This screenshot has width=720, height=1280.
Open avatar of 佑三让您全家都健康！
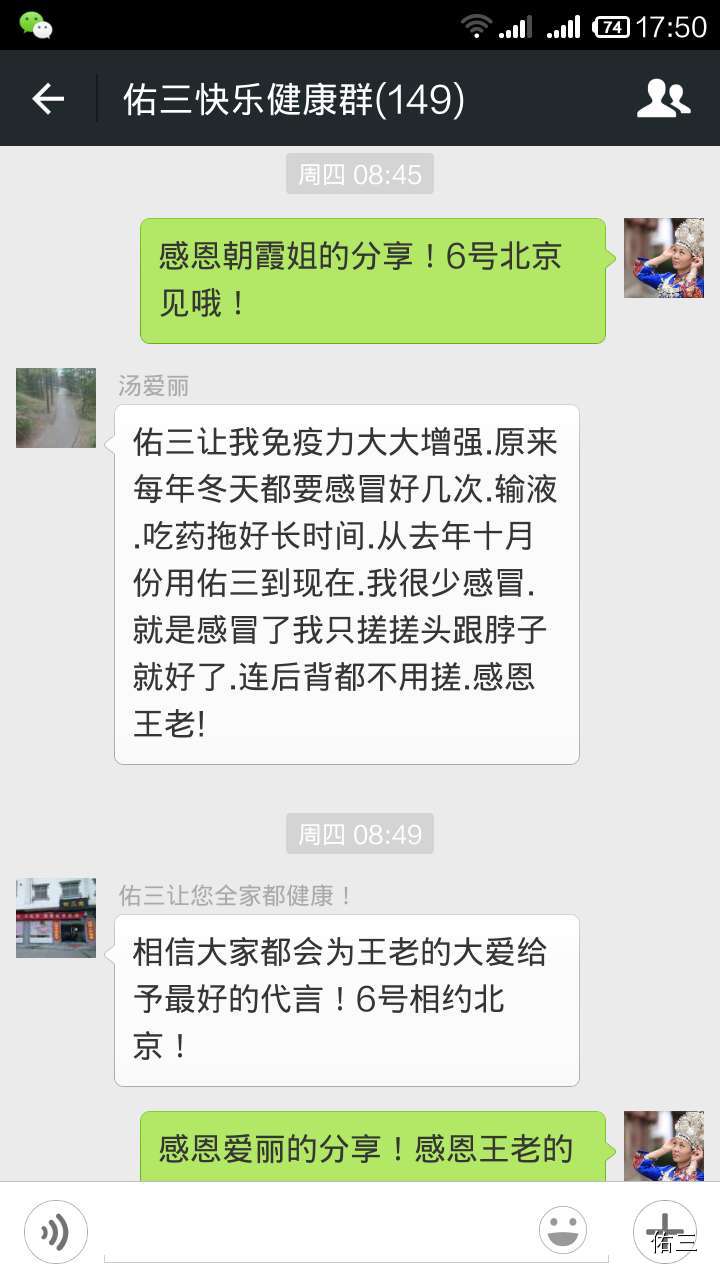56,918
